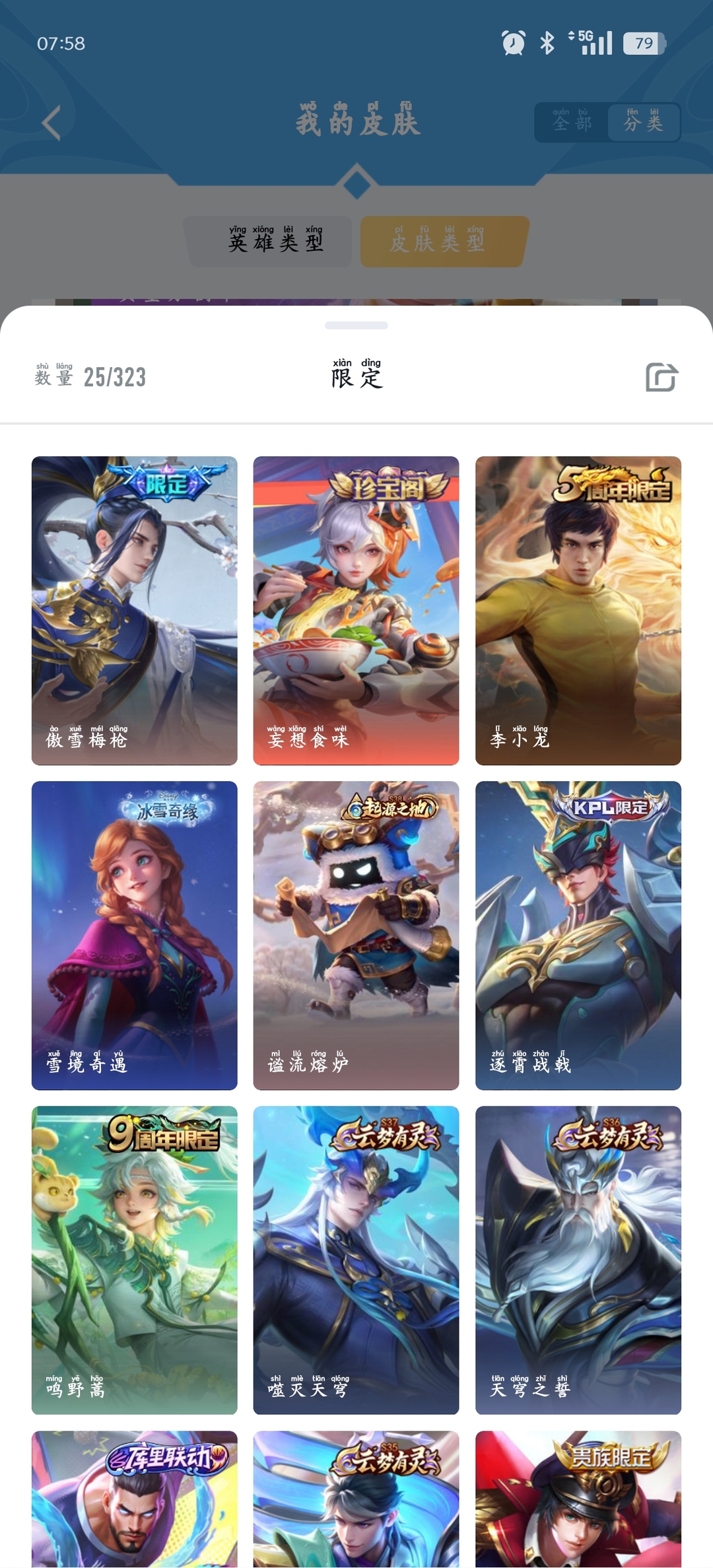Screen dimensions: 713x1568
Task: Go back using the top-left arrow
Action: tap(51, 123)
